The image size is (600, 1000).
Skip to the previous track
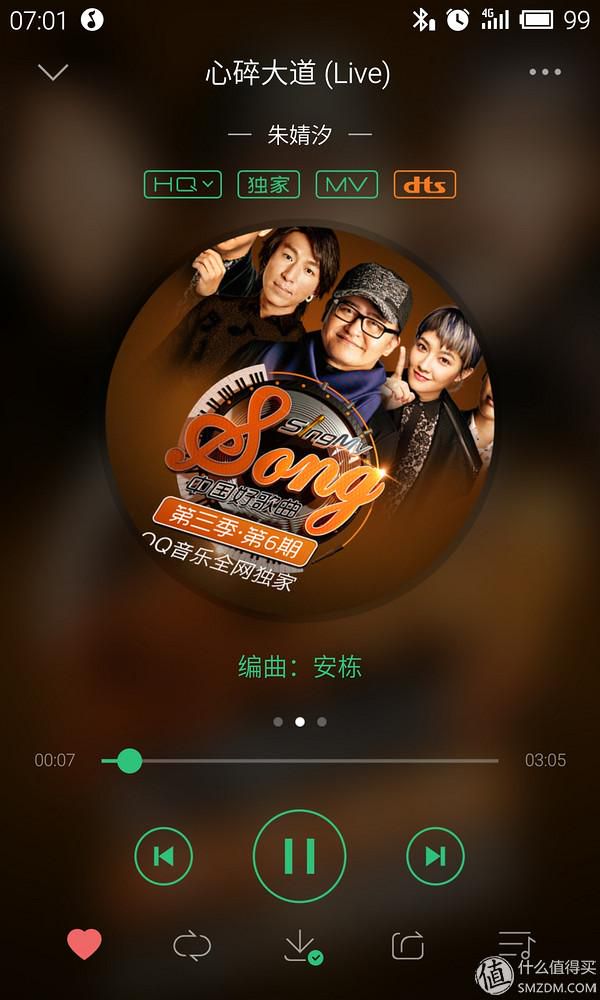click(164, 856)
